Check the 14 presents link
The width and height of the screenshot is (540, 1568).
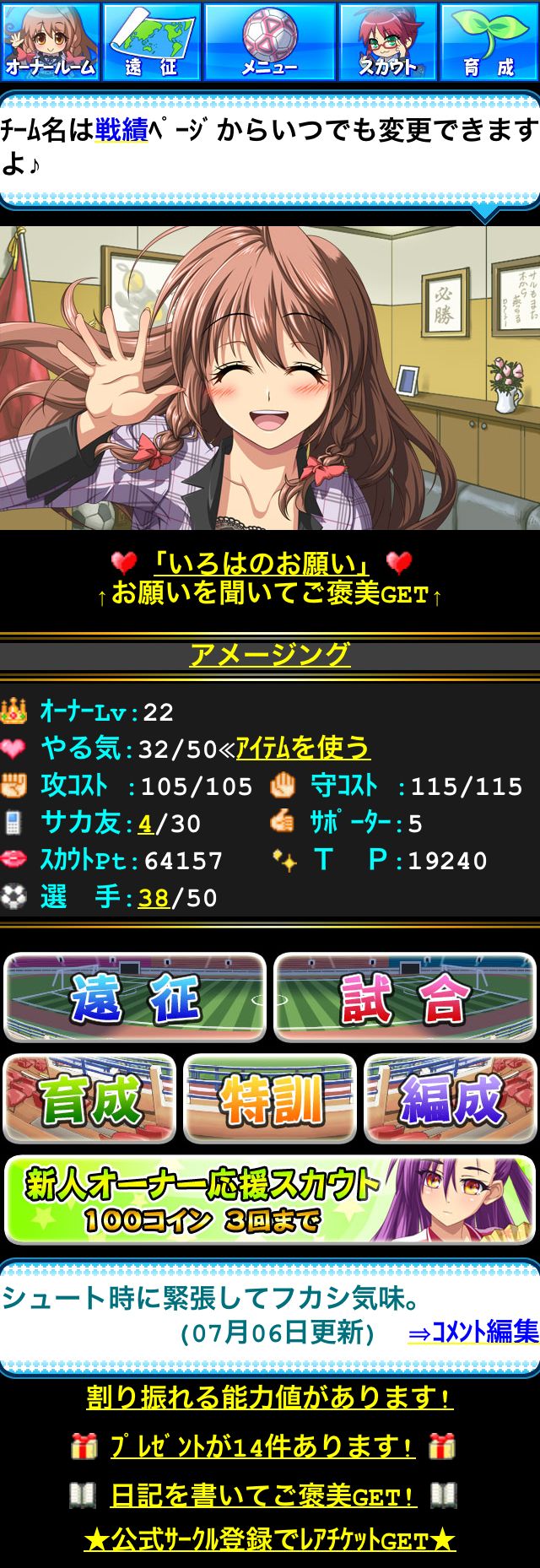262,1446
